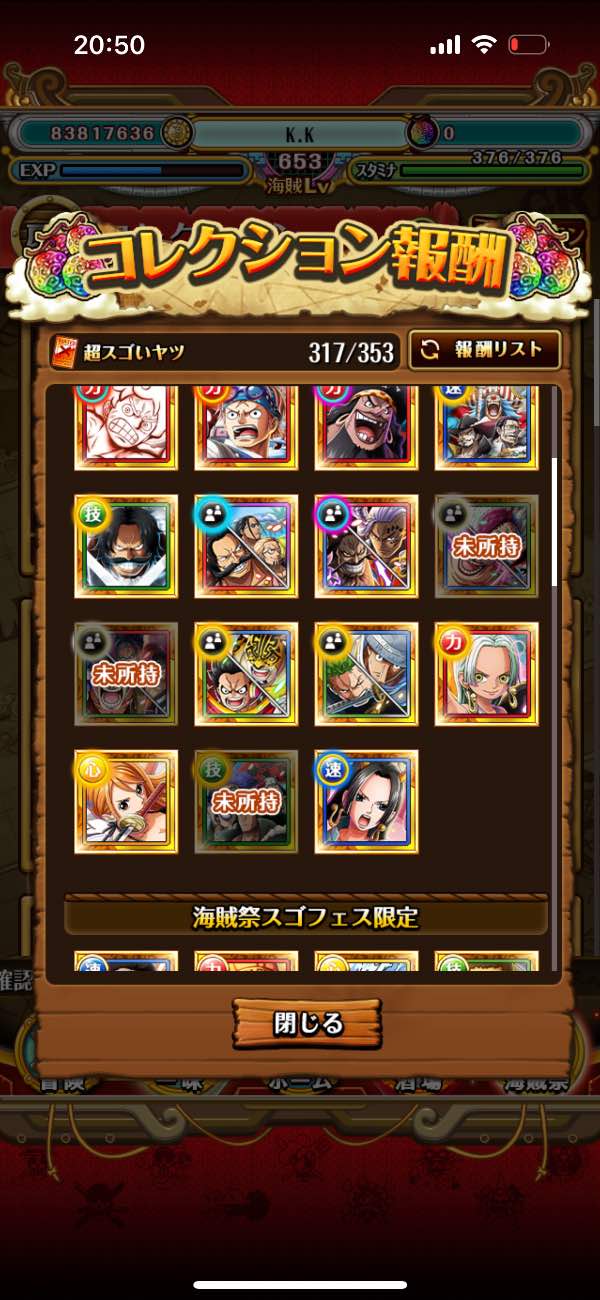The image size is (600, 1300).
Task: Open the 報酬リスト rewards list
Action: point(484,350)
